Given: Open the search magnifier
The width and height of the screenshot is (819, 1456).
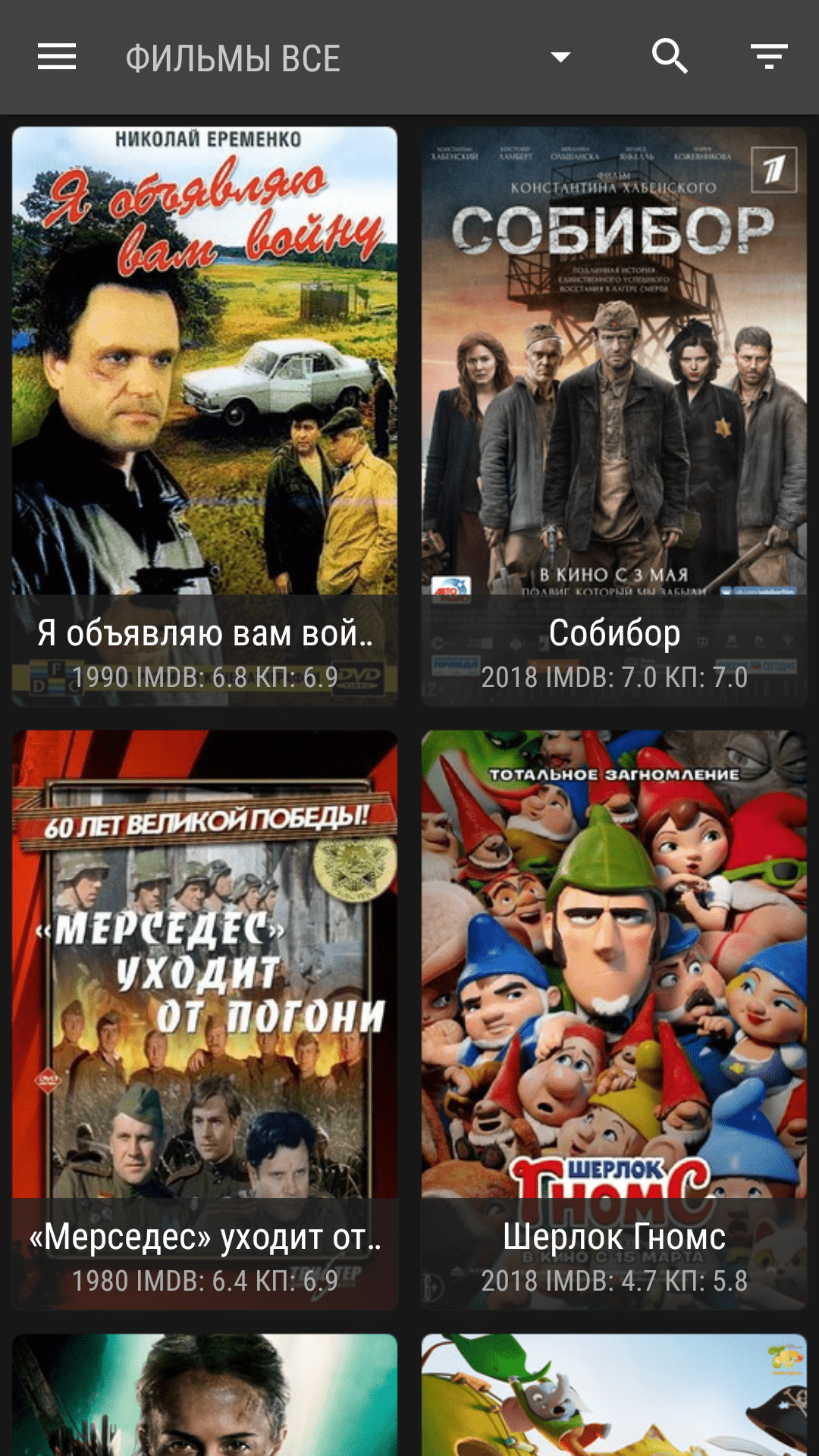Looking at the screenshot, I should tap(670, 57).
